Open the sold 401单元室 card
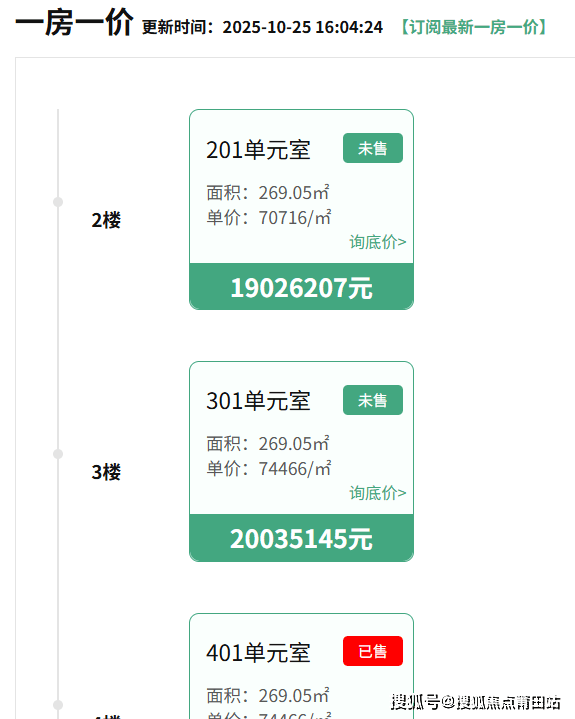This screenshot has width=575, height=719. 301,666
